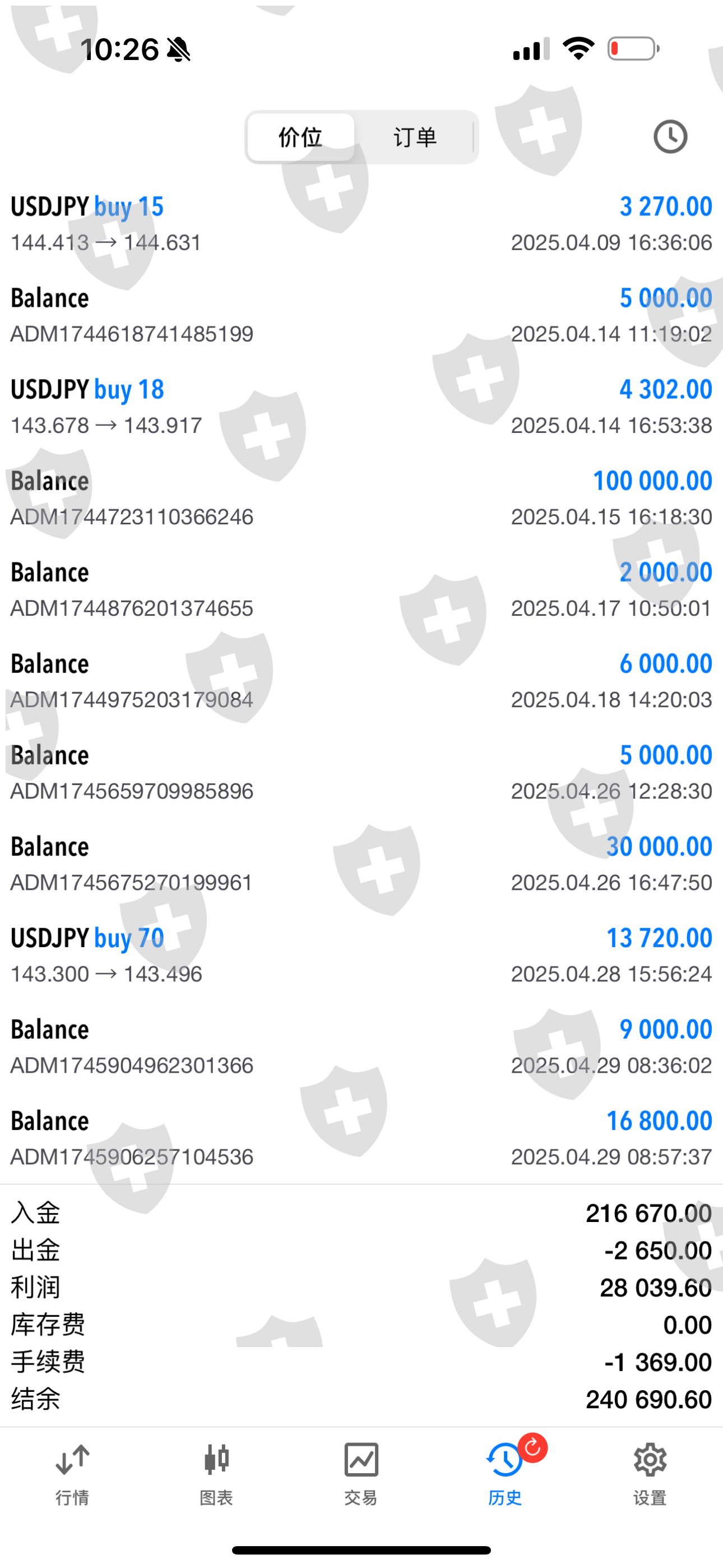Select the 历史 tab

pos(505,1474)
